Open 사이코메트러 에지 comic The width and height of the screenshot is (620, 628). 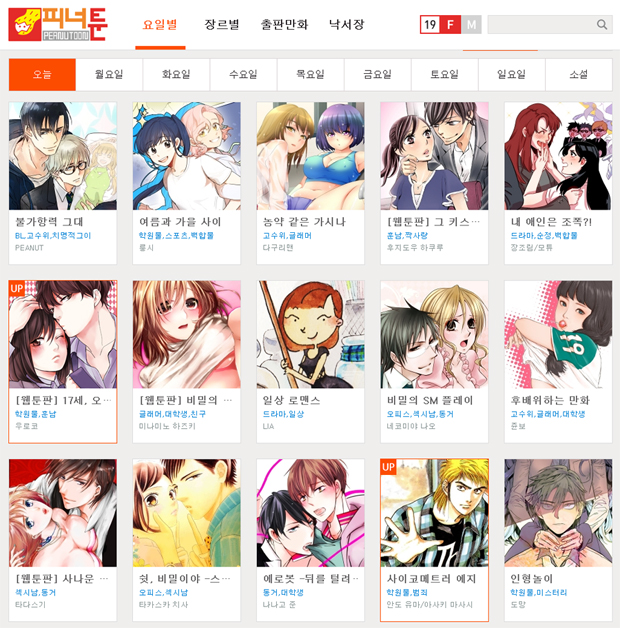click(x=435, y=540)
